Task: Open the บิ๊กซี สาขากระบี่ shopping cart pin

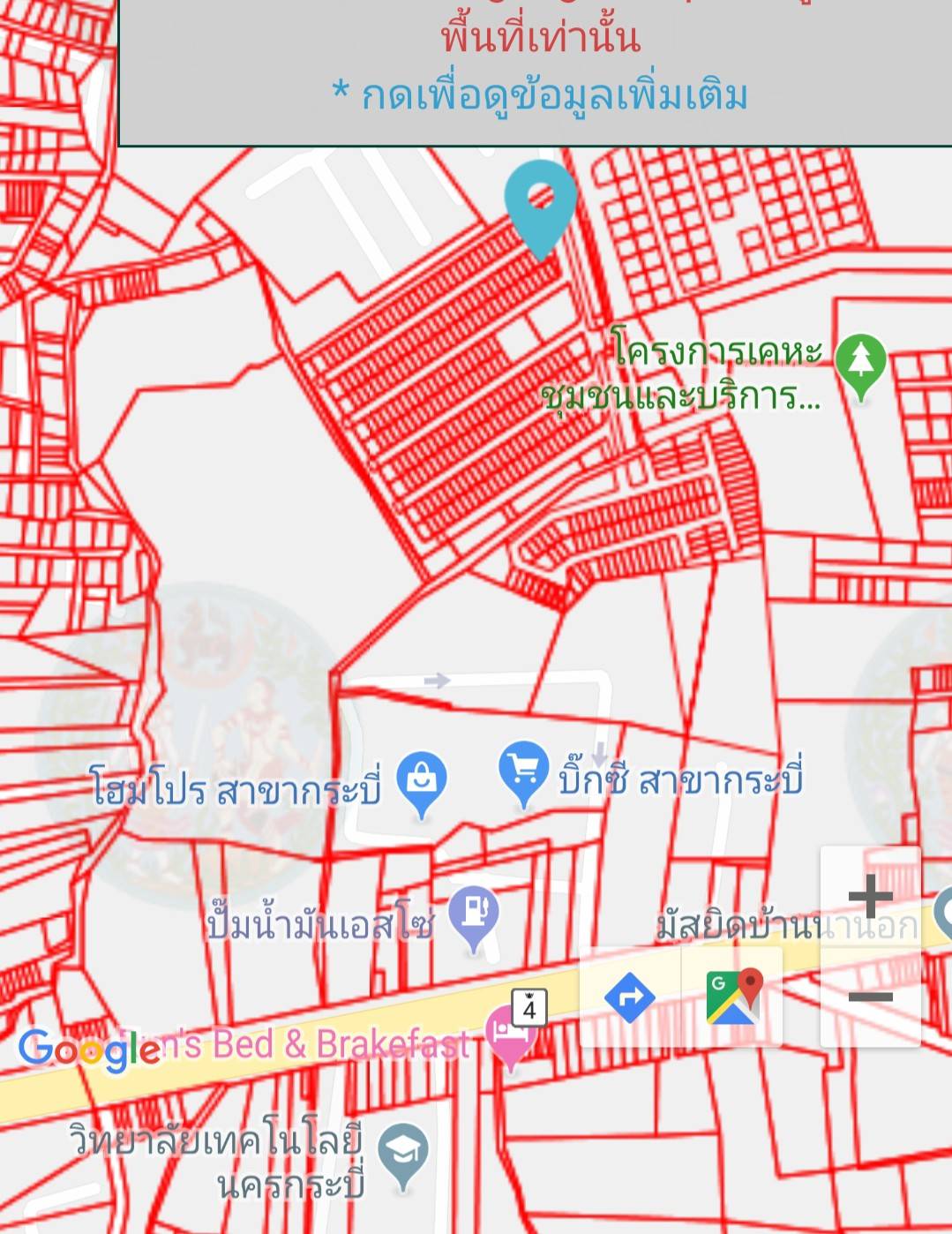Action: (x=523, y=771)
